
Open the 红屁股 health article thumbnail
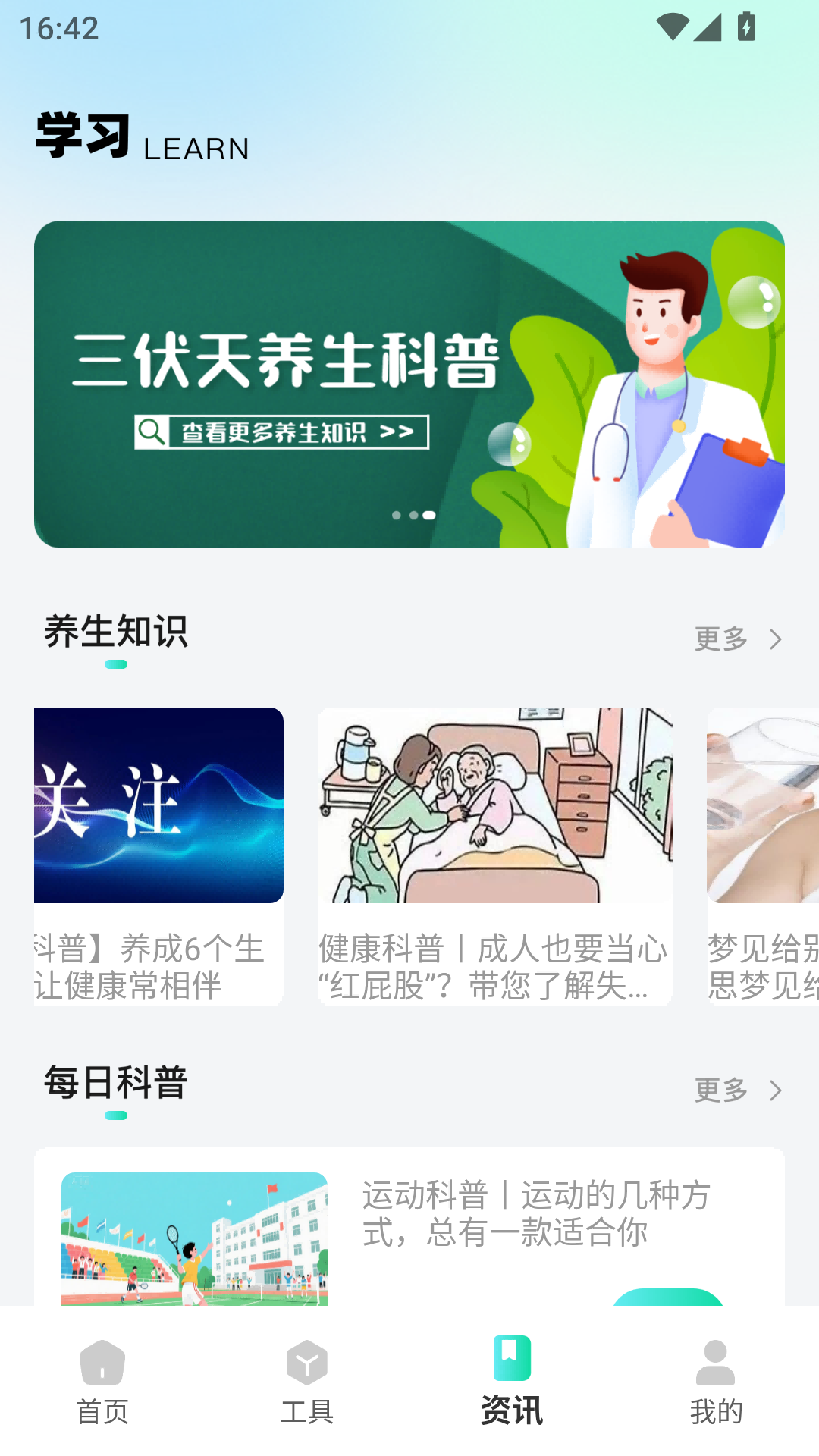[495, 806]
